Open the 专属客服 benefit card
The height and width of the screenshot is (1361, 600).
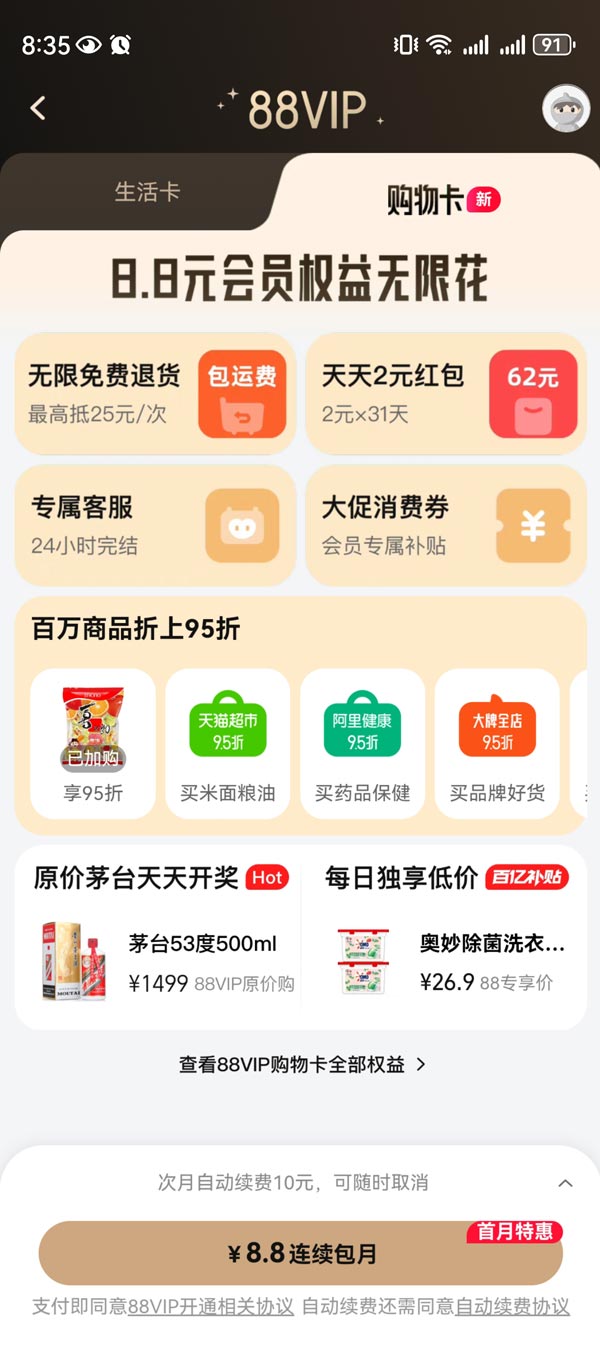155,525
